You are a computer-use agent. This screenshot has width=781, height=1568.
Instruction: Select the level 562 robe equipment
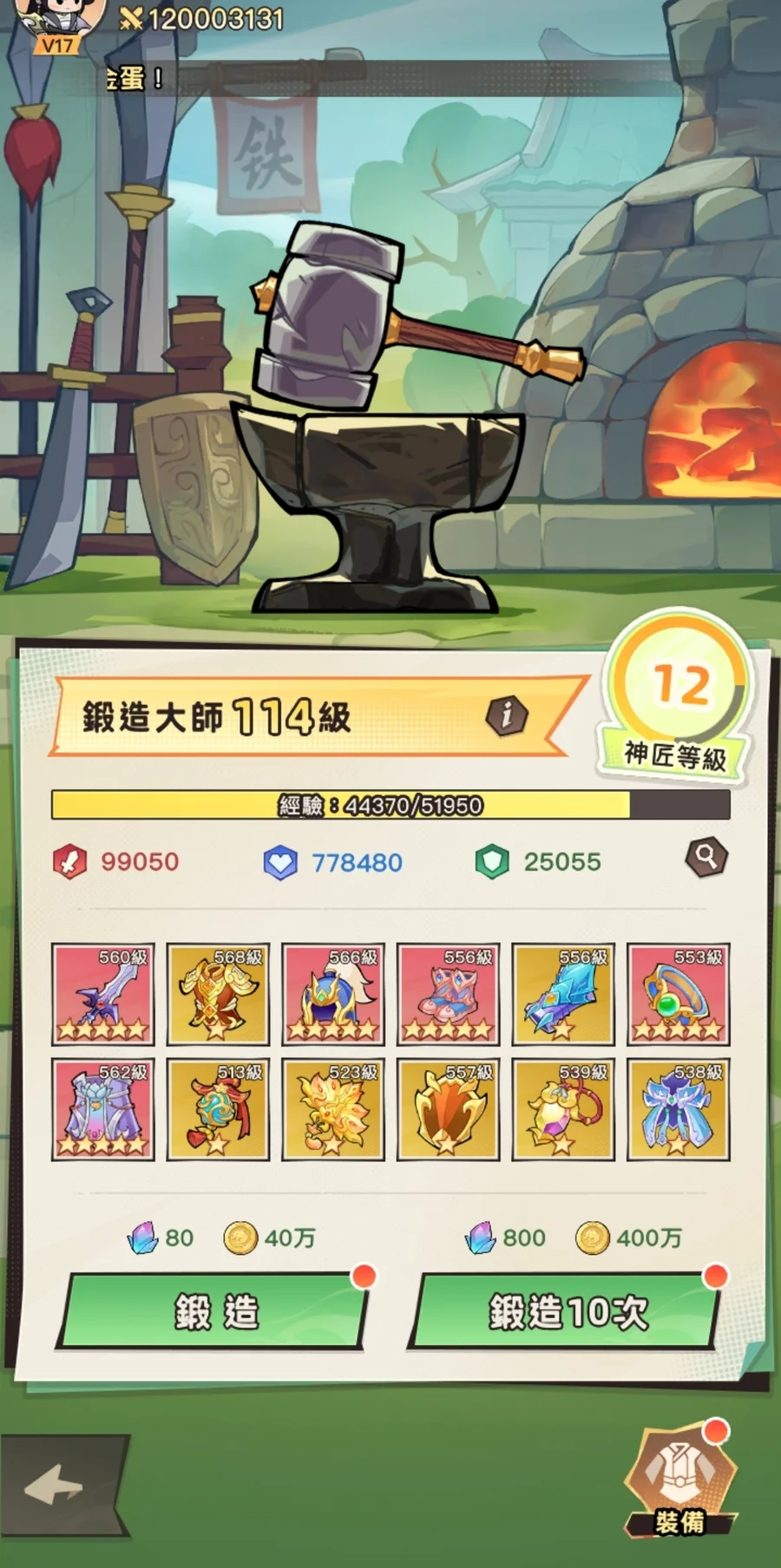[103, 1109]
